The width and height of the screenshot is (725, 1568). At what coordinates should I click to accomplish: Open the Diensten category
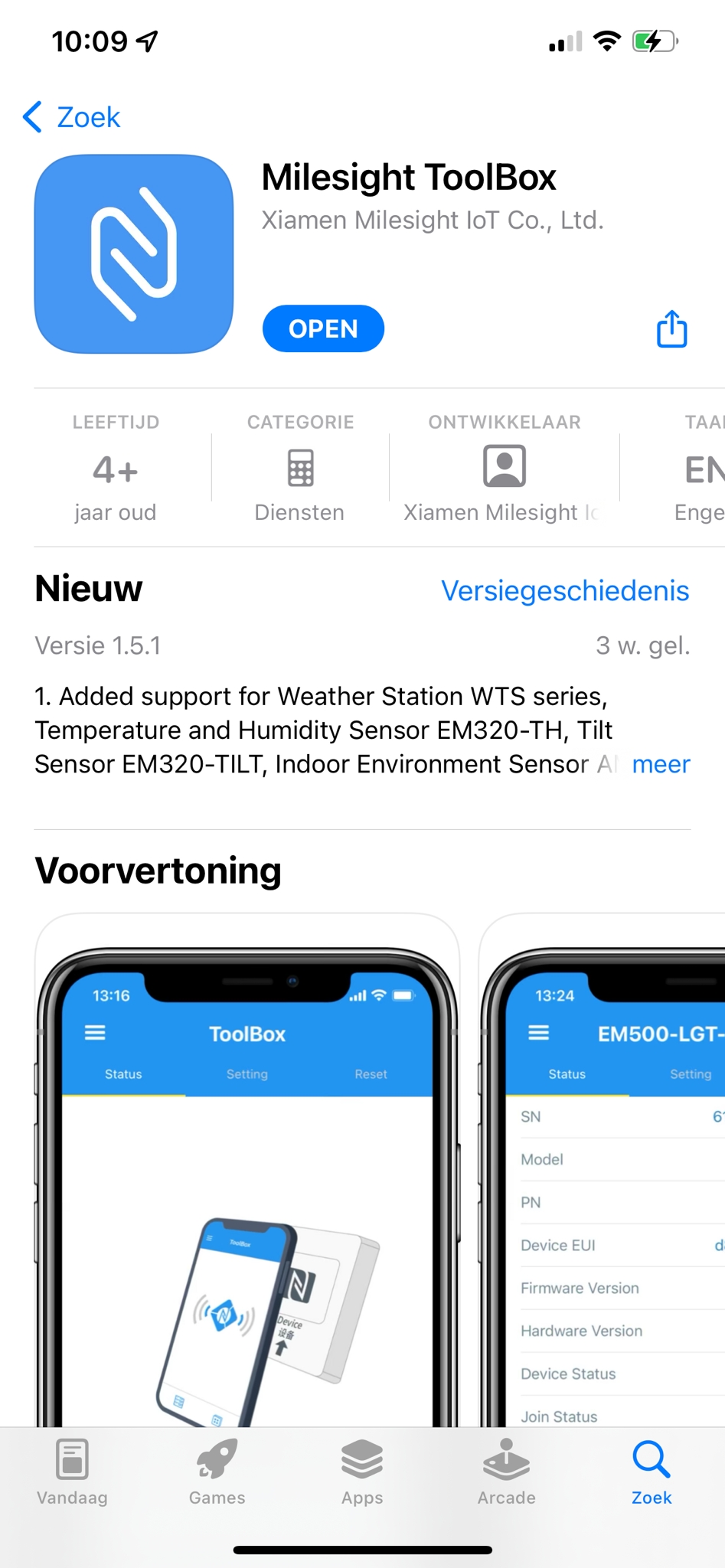click(299, 475)
